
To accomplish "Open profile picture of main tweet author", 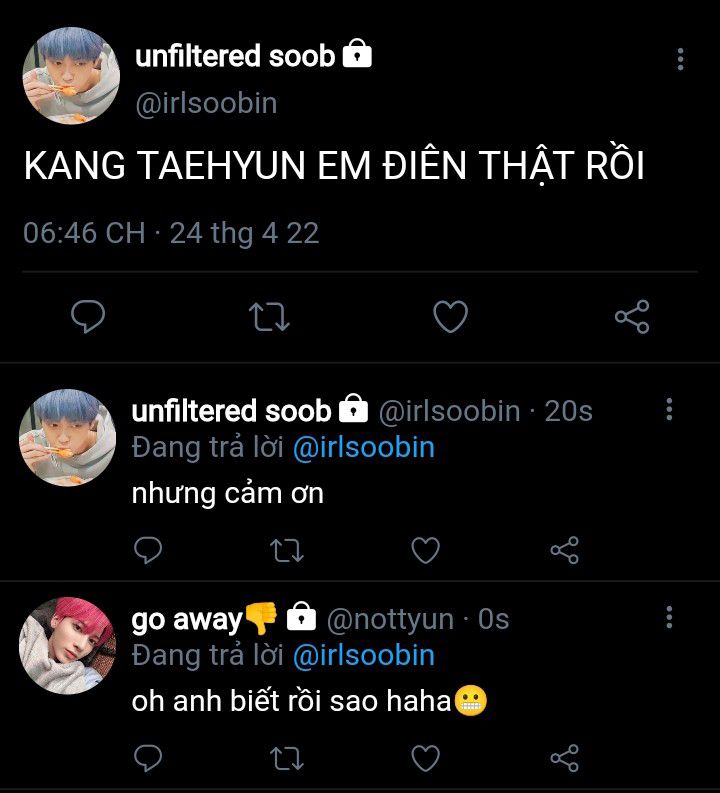I will (71, 76).
